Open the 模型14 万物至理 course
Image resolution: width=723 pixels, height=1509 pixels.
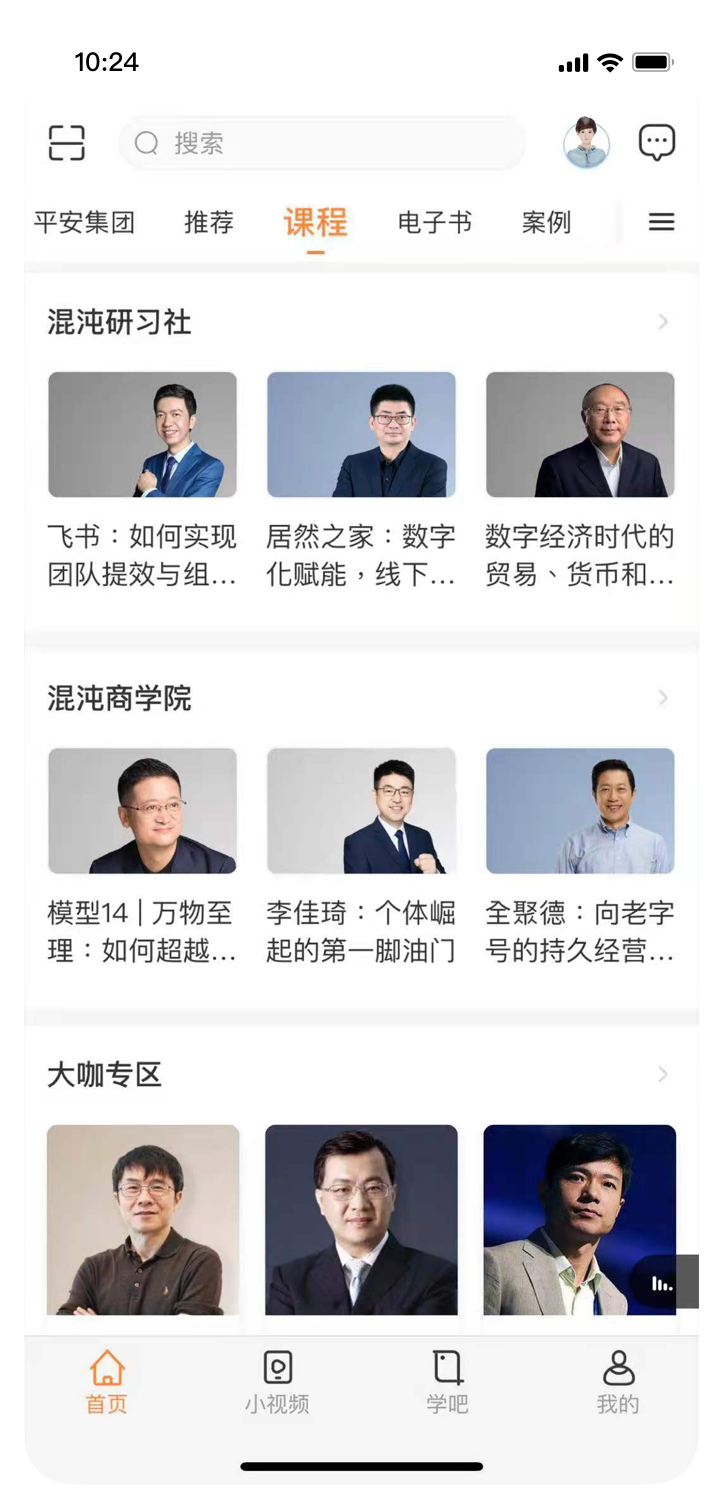coord(142,856)
